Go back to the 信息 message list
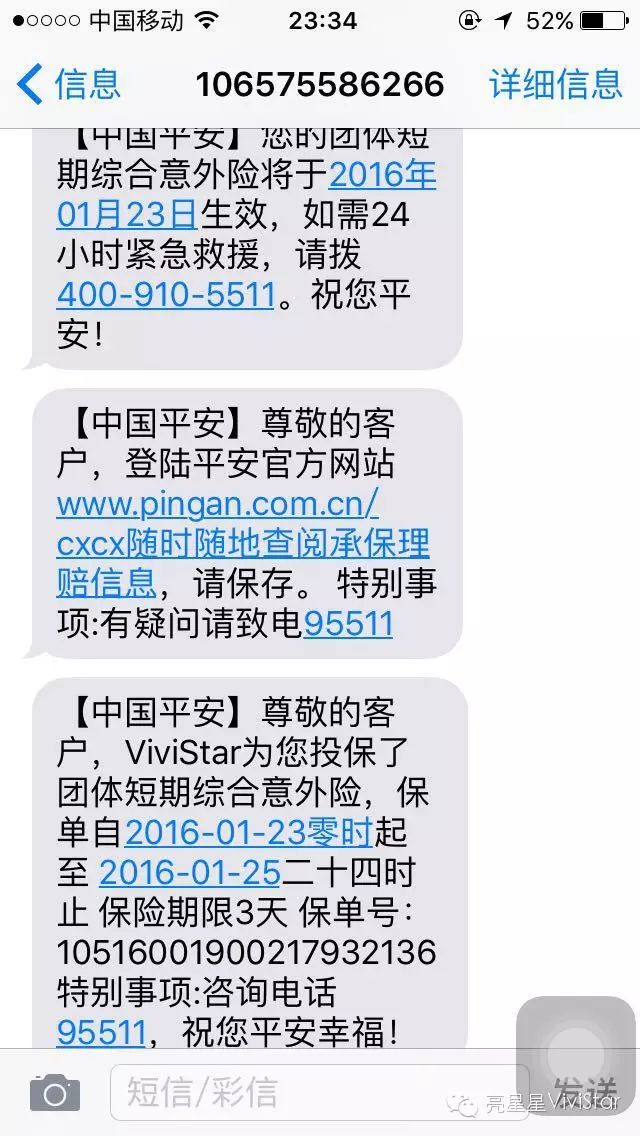 tap(69, 84)
